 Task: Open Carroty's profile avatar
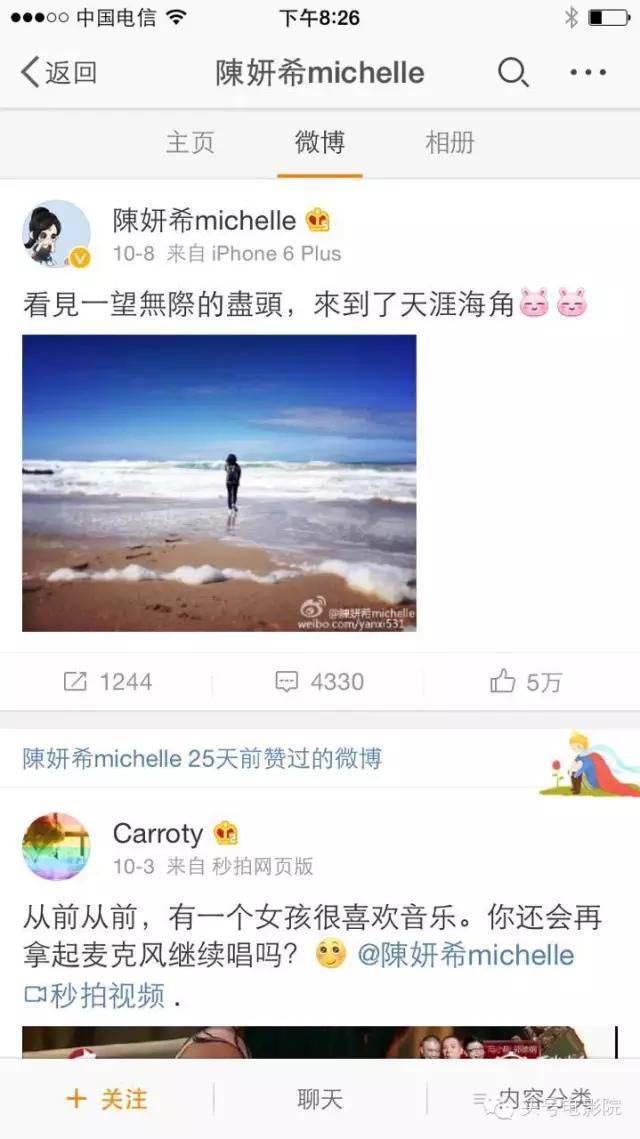[x=57, y=846]
